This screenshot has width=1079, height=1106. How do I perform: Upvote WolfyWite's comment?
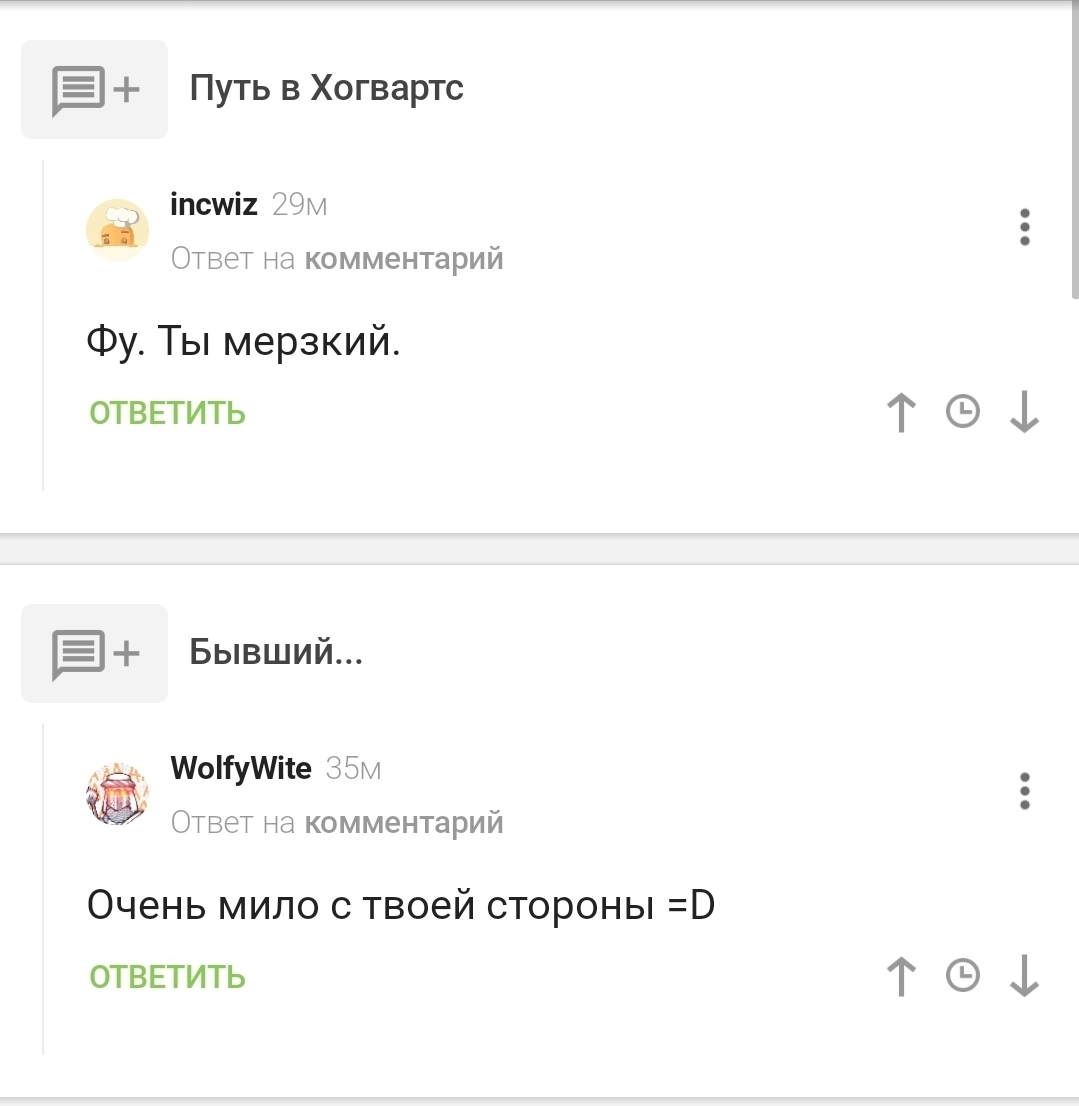901,977
